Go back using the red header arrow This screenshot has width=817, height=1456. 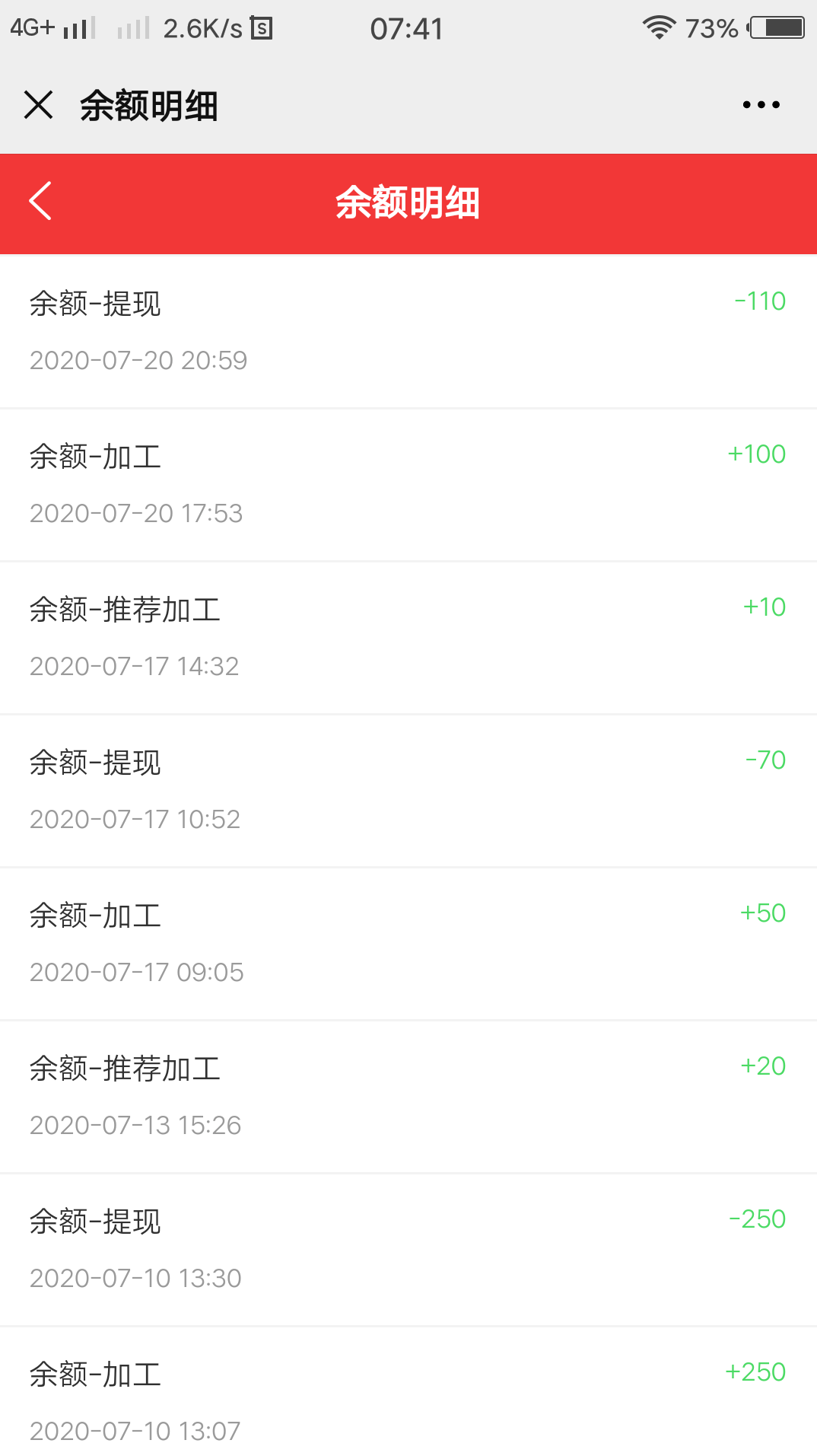[x=40, y=201]
